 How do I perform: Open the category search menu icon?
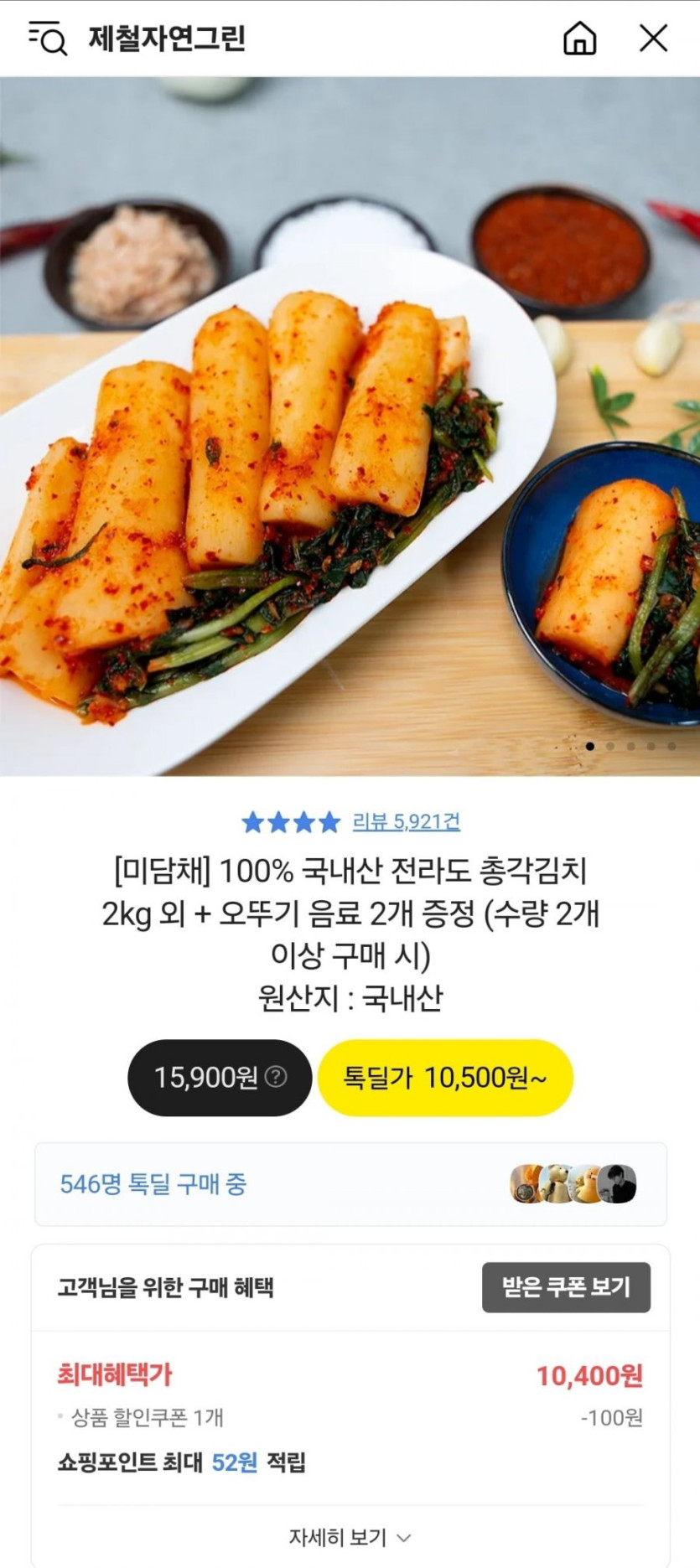[x=47, y=39]
